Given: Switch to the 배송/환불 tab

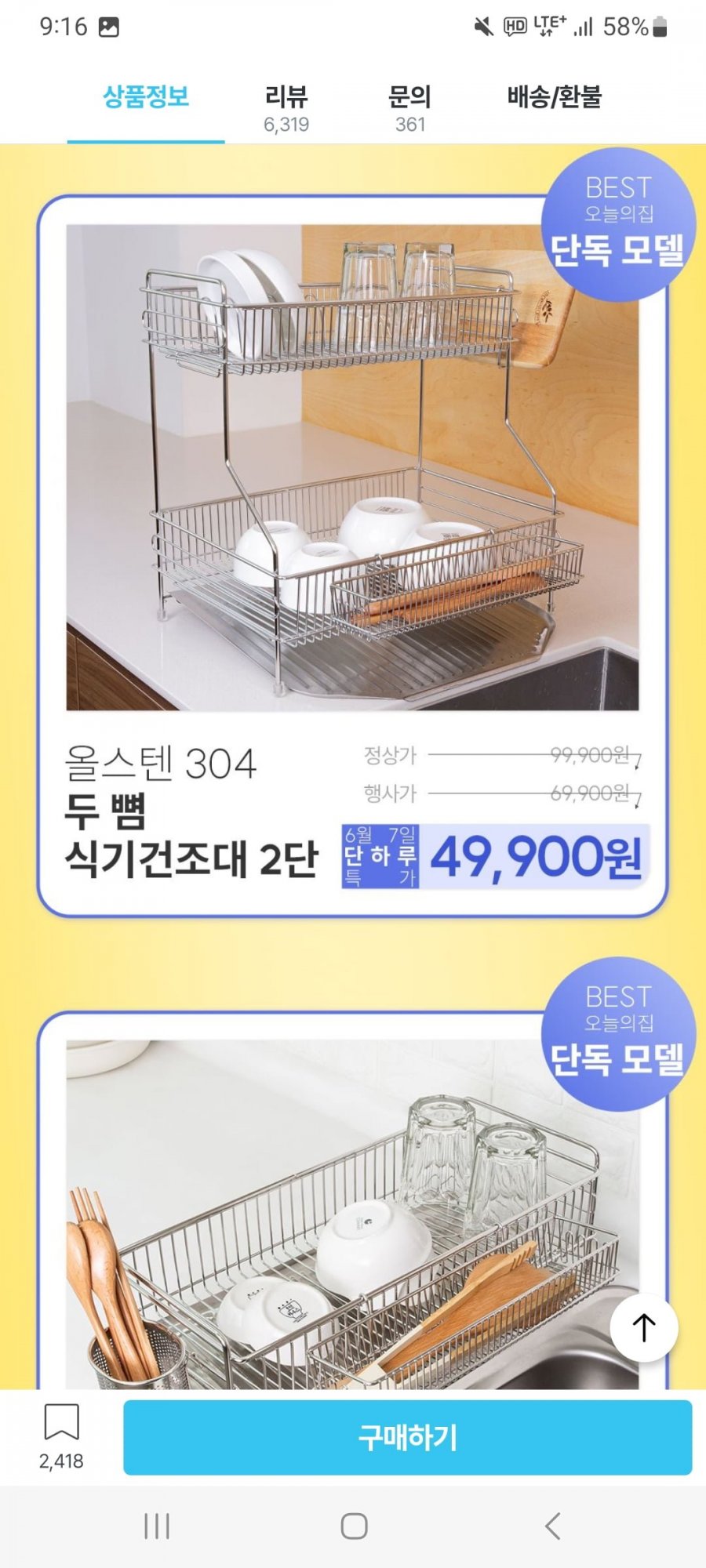Looking at the screenshot, I should [554, 98].
